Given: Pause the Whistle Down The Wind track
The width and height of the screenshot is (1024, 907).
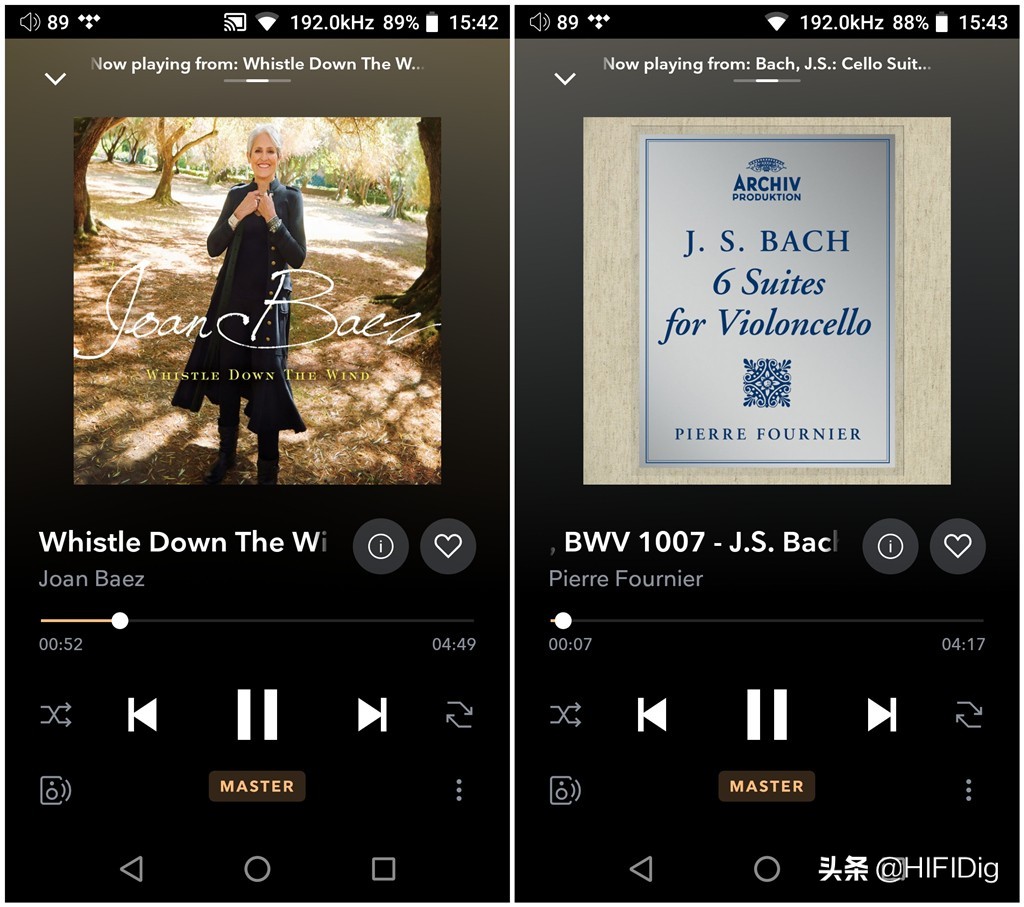Looking at the screenshot, I should (257, 715).
